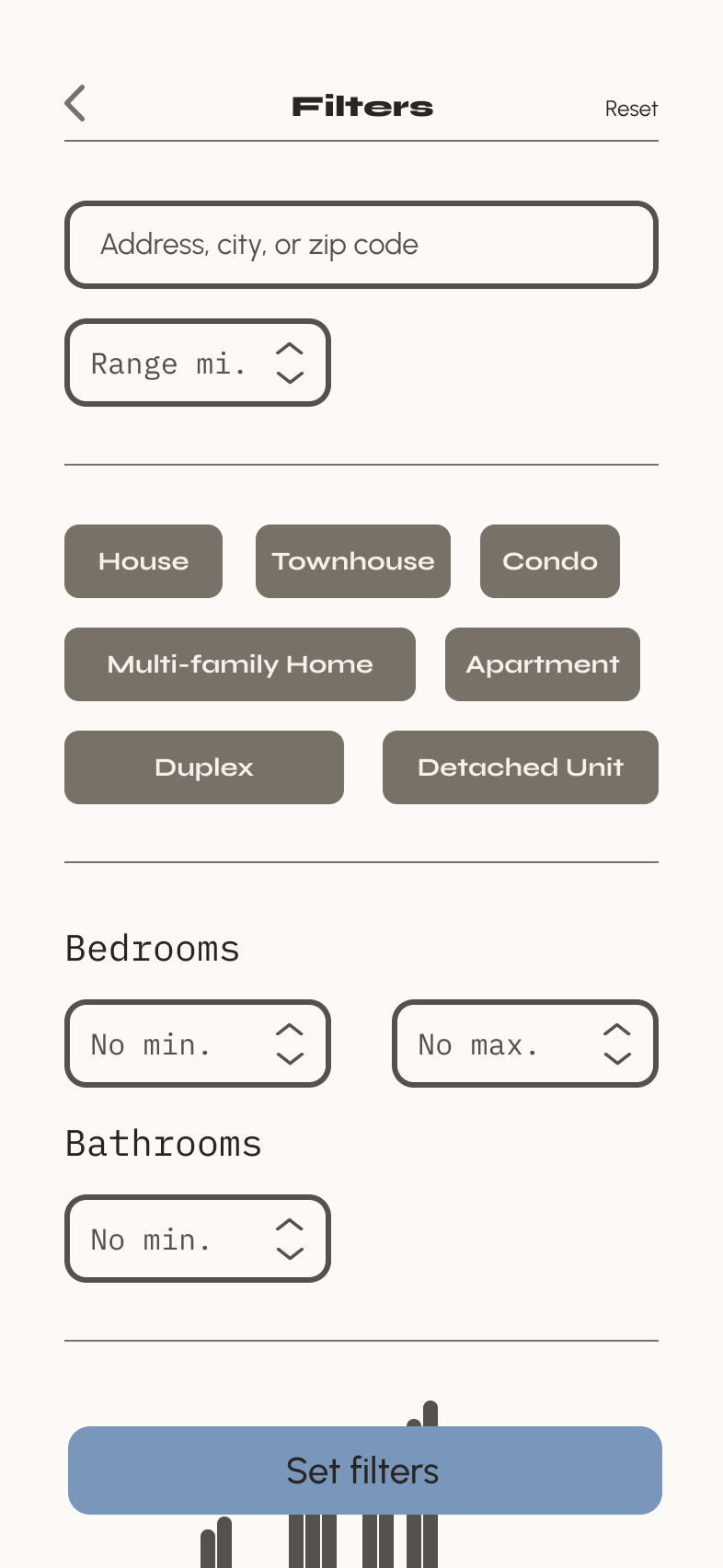Select the Condo filter chip

[x=550, y=561]
